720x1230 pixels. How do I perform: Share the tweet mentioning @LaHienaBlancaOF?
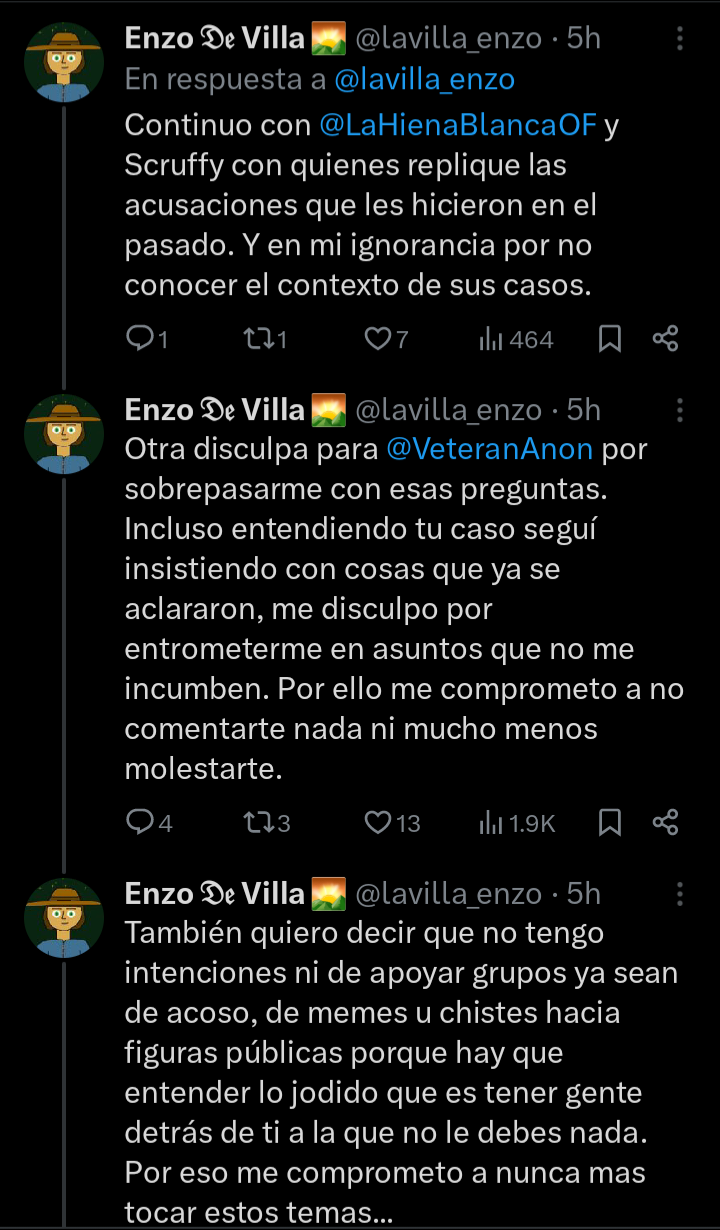point(666,340)
